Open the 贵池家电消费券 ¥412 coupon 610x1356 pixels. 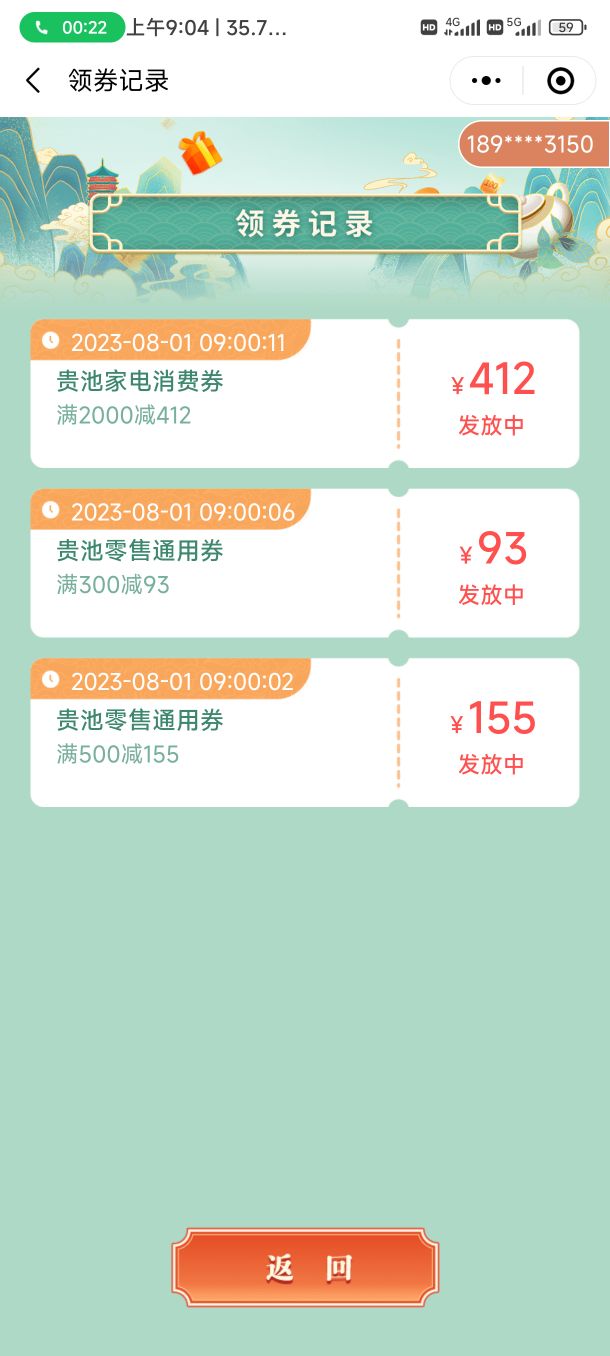coord(304,394)
